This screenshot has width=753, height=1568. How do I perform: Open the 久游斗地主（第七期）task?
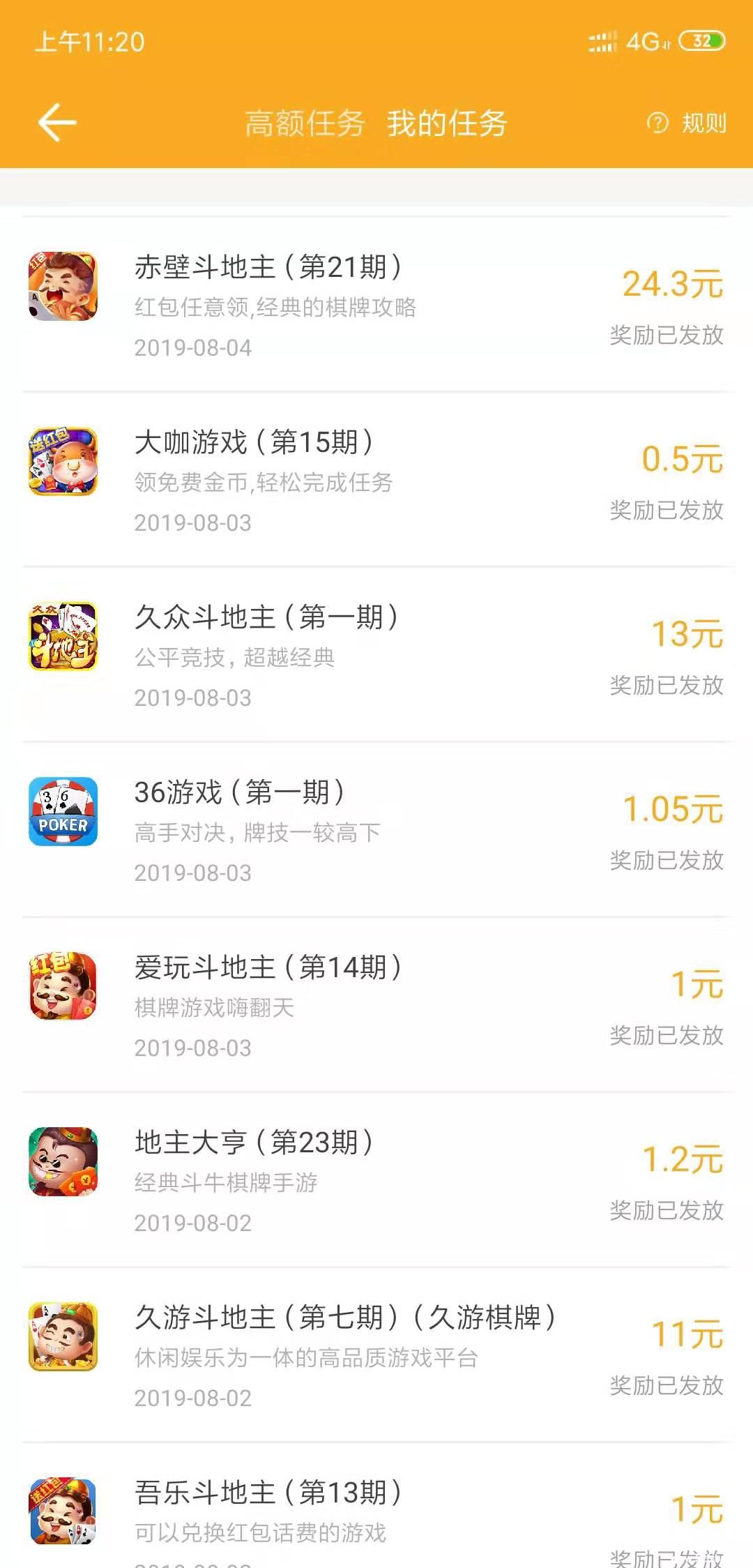point(376,1356)
